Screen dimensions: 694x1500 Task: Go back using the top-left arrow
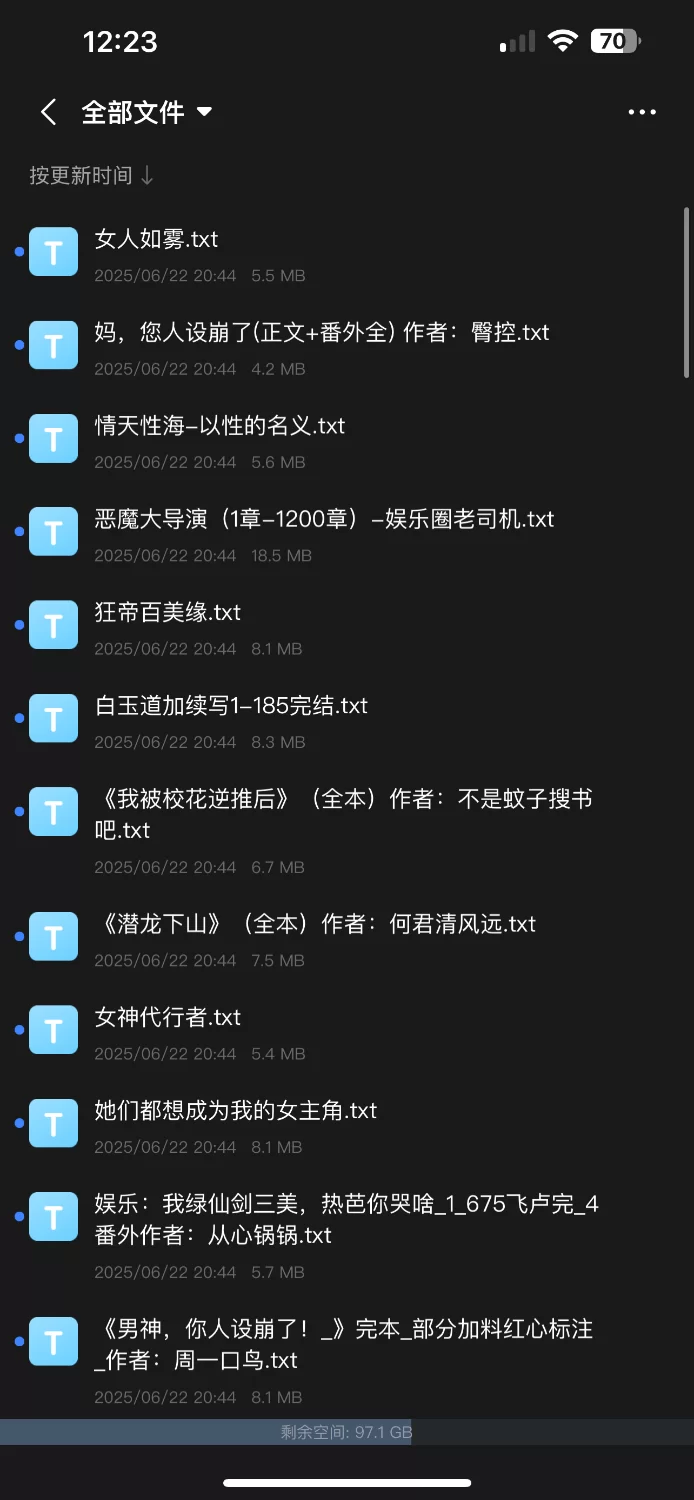pyautogui.click(x=48, y=112)
